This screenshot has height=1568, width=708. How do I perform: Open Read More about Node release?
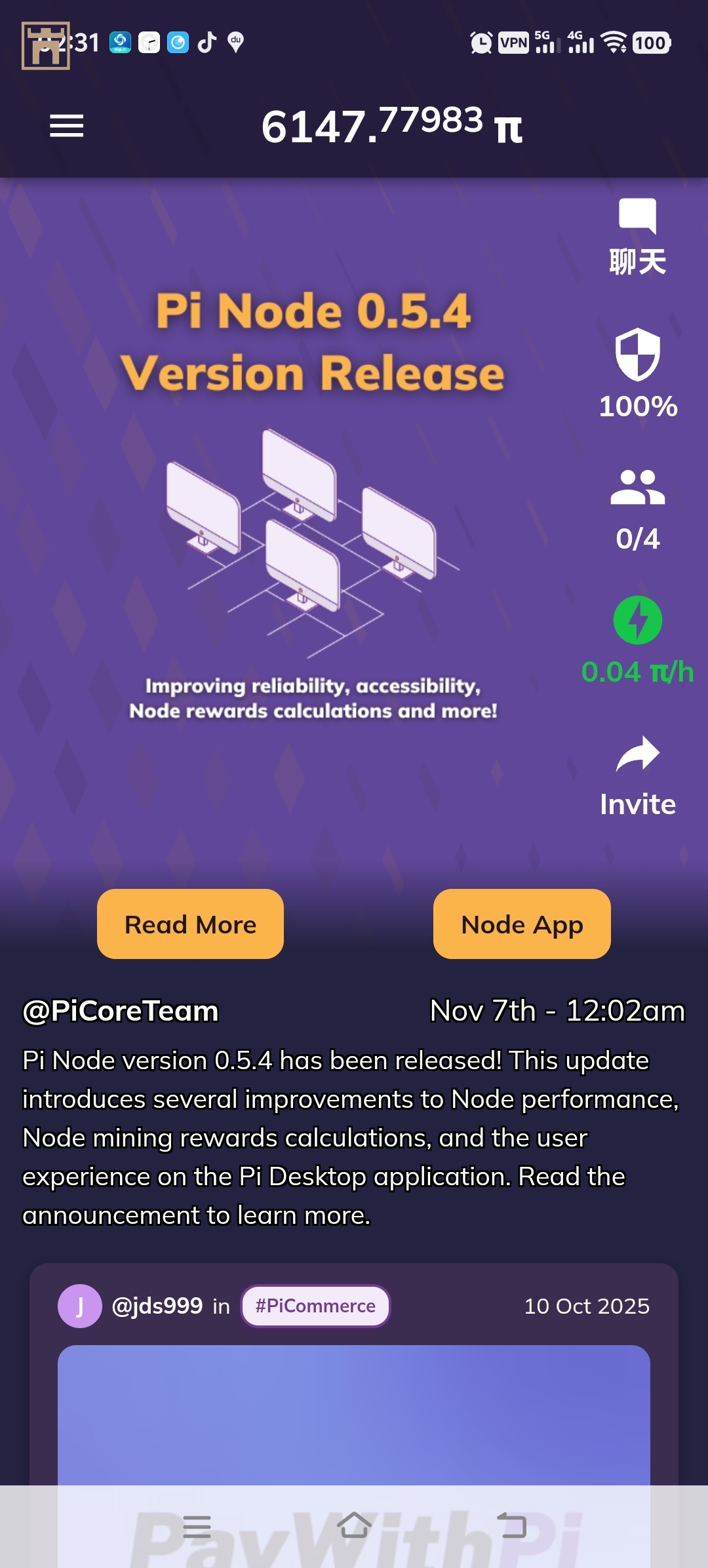[x=190, y=924]
